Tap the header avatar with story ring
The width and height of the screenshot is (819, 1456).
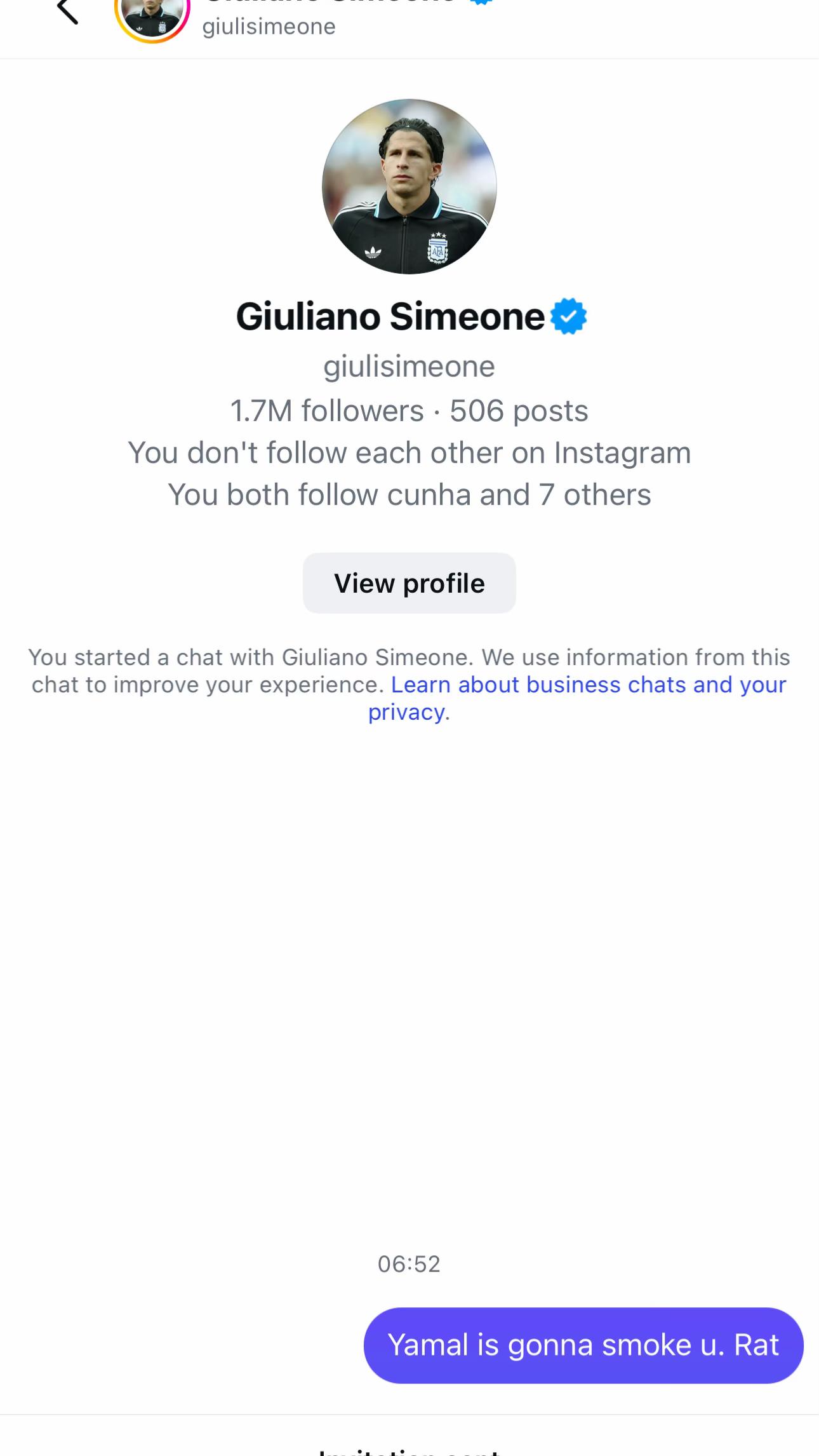pyautogui.click(x=152, y=14)
